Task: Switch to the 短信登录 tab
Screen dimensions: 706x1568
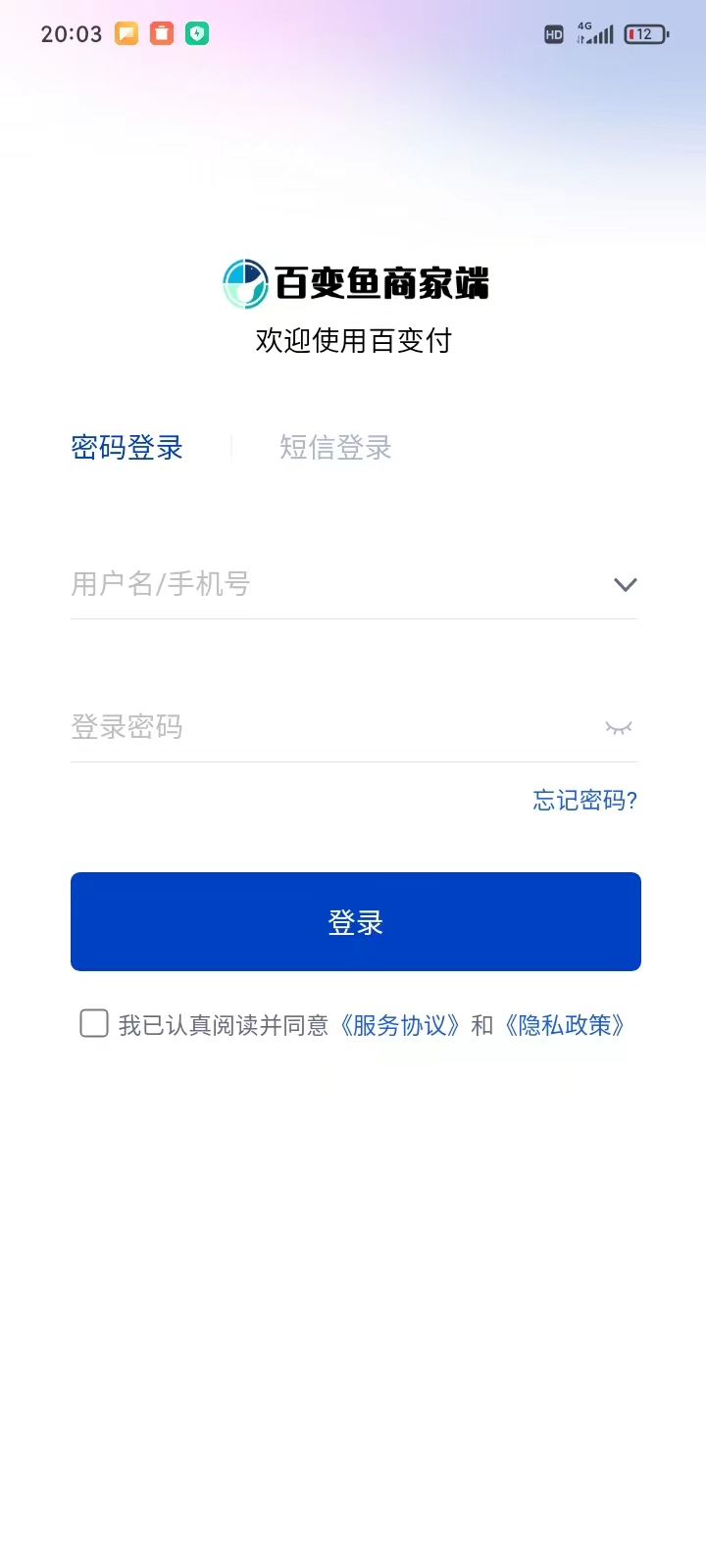Action: (335, 447)
